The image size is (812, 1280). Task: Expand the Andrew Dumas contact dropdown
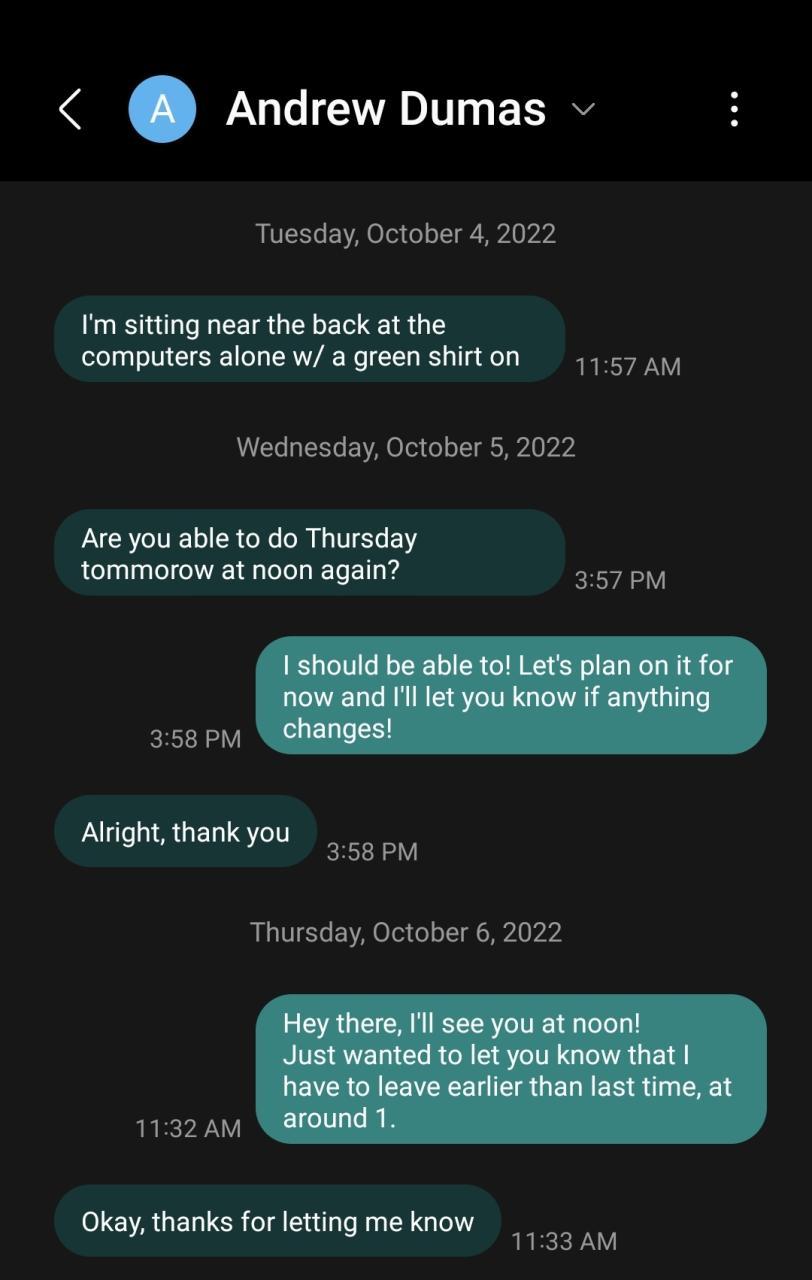coord(583,109)
